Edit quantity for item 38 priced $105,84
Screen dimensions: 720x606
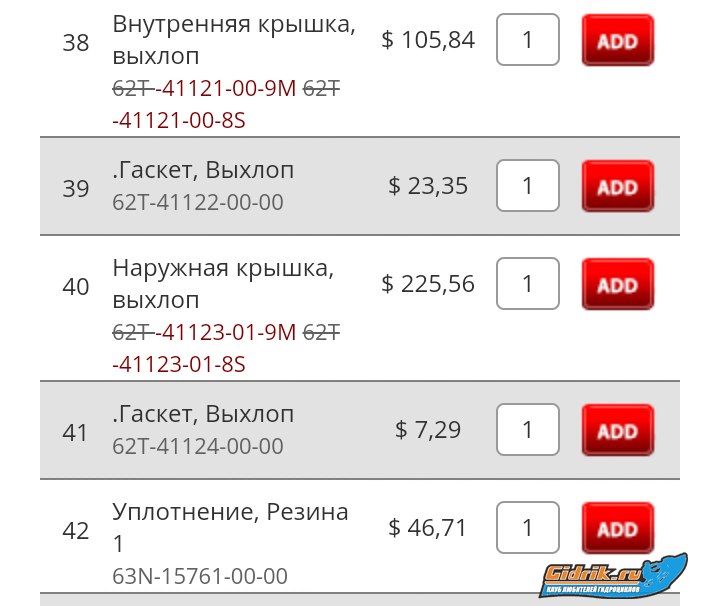528,39
